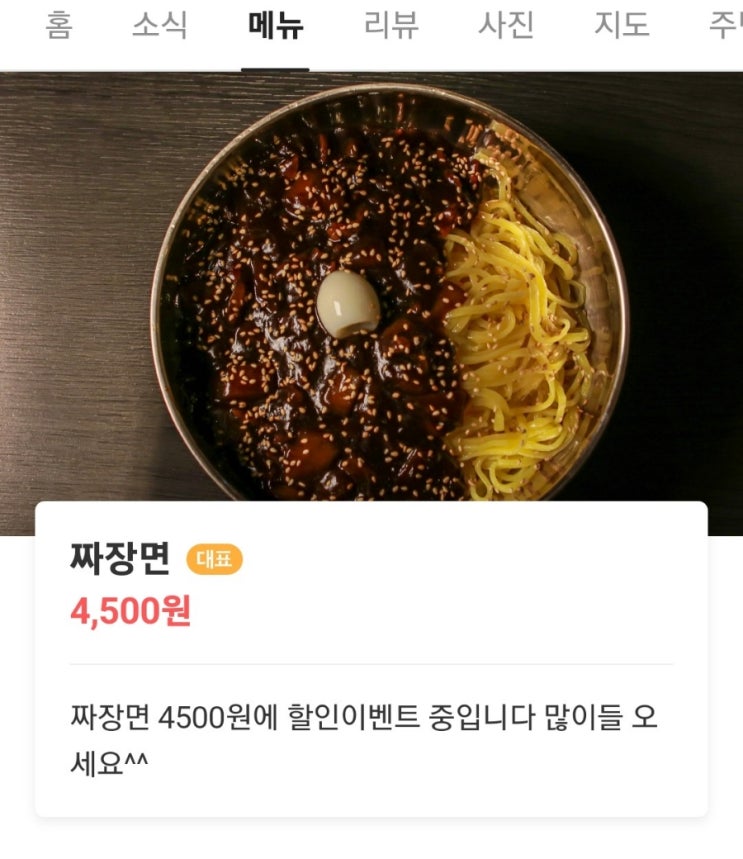Image resolution: width=743 pixels, height=859 pixels.
Task: Go to the 리뷰 tab
Action: coord(391,25)
